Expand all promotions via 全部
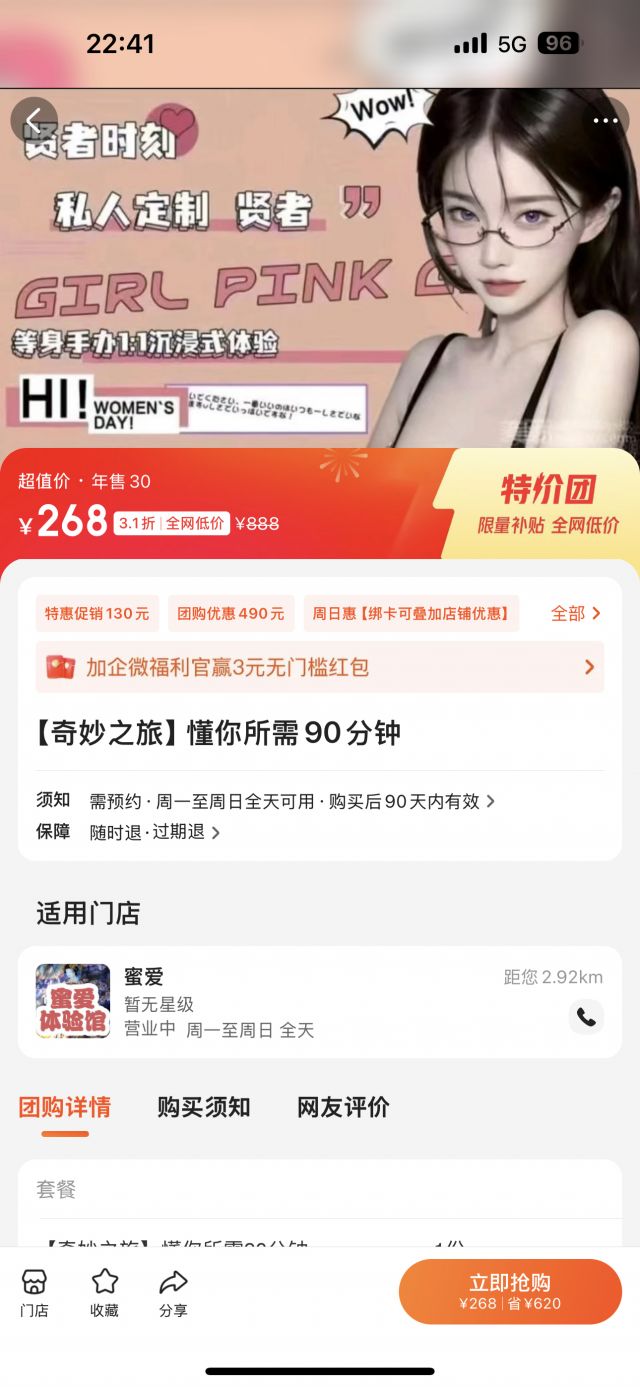The height and width of the screenshot is (1387, 640). pyautogui.click(x=576, y=613)
